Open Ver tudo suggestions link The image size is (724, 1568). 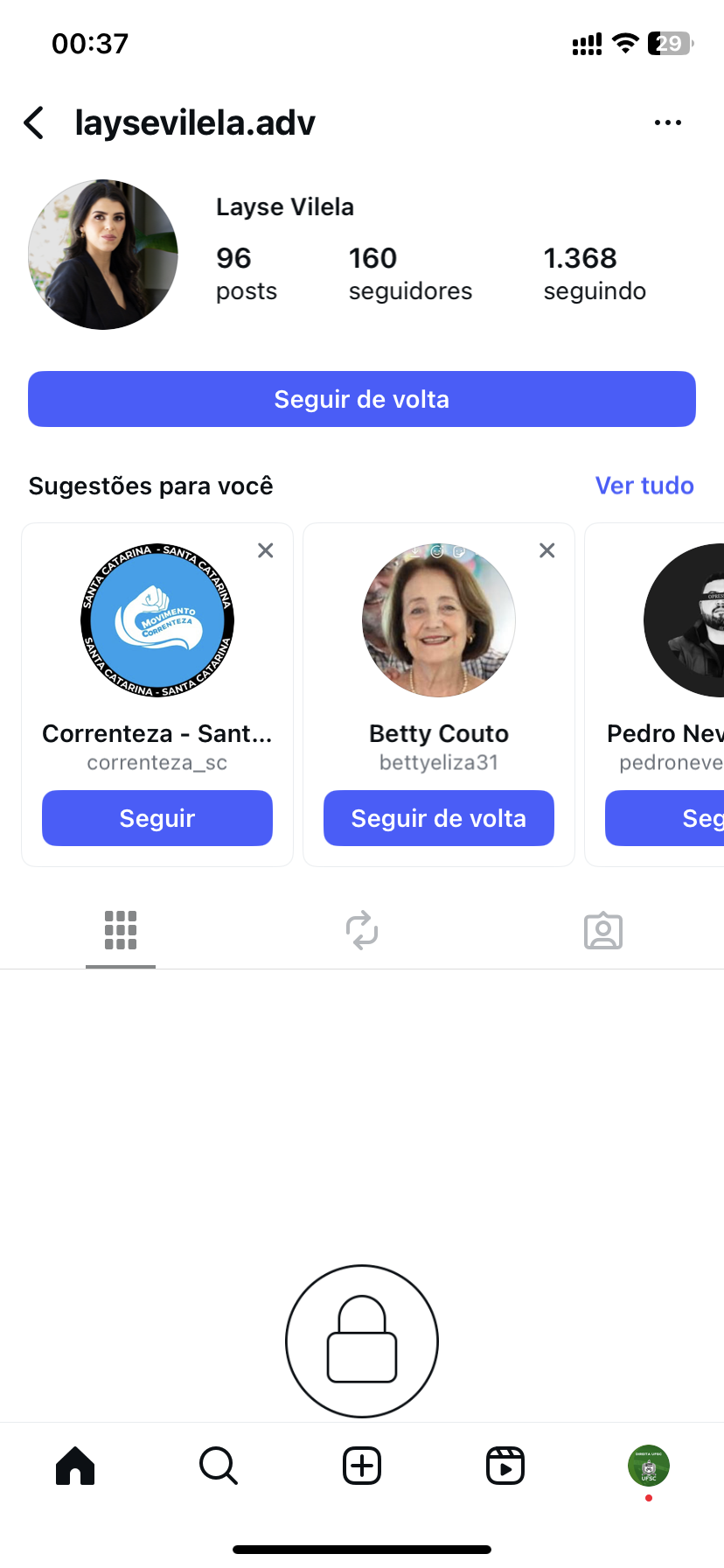tap(644, 486)
